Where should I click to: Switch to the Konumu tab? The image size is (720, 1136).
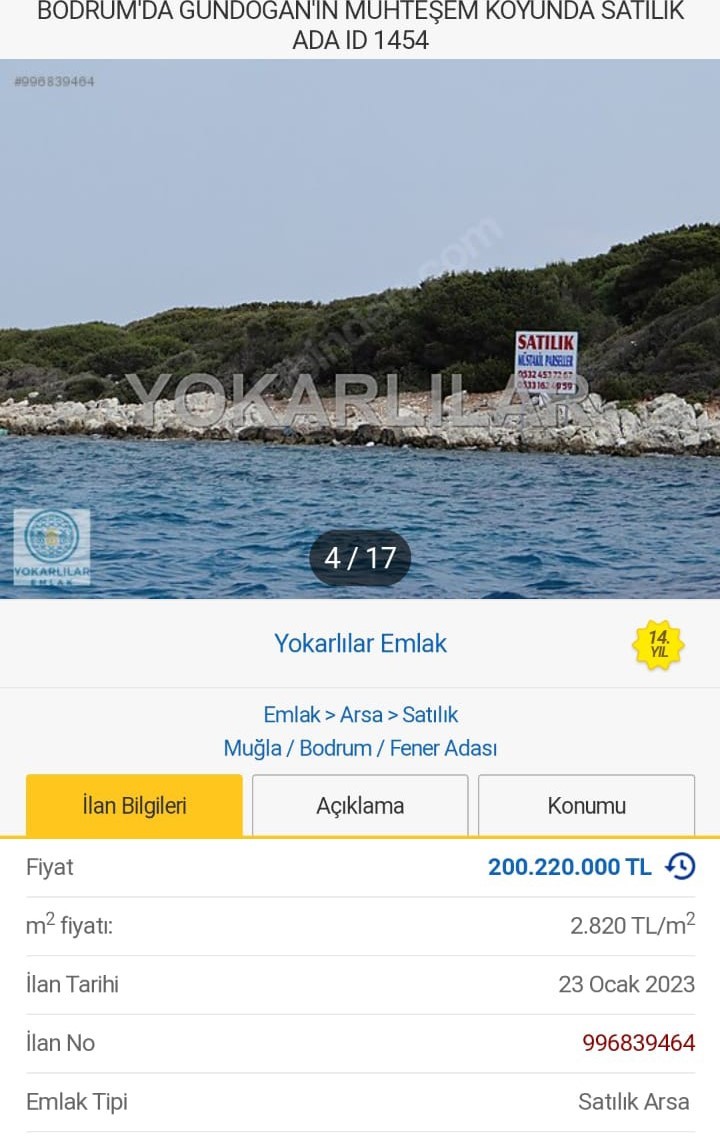coord(586,805)
